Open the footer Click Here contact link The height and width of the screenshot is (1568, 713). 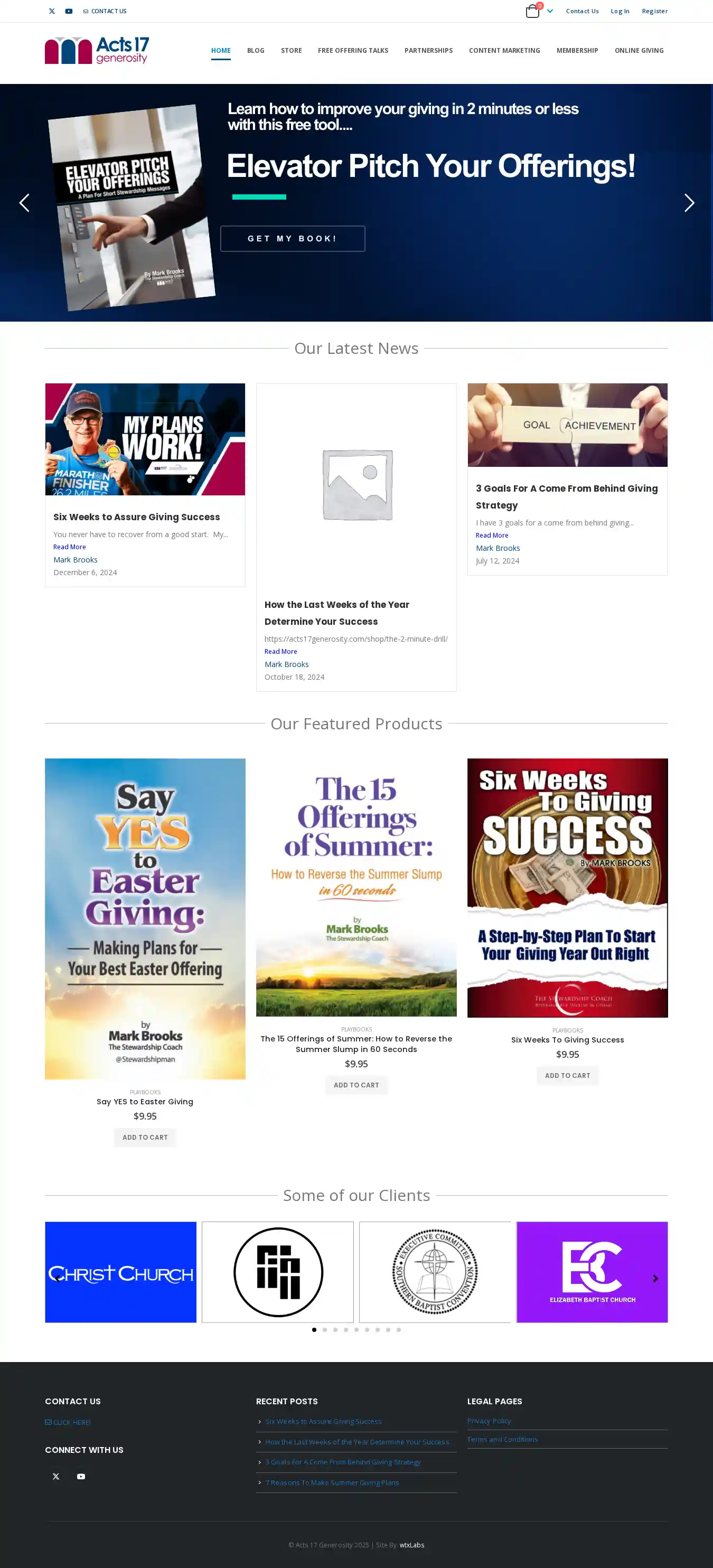68,1423
